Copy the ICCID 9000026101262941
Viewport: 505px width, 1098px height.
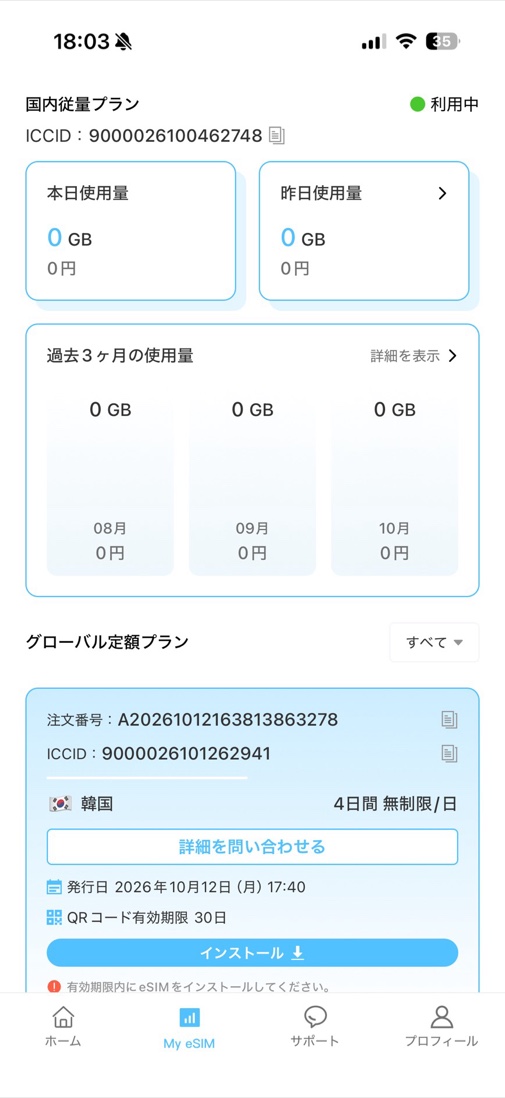(x=450, y=753)
